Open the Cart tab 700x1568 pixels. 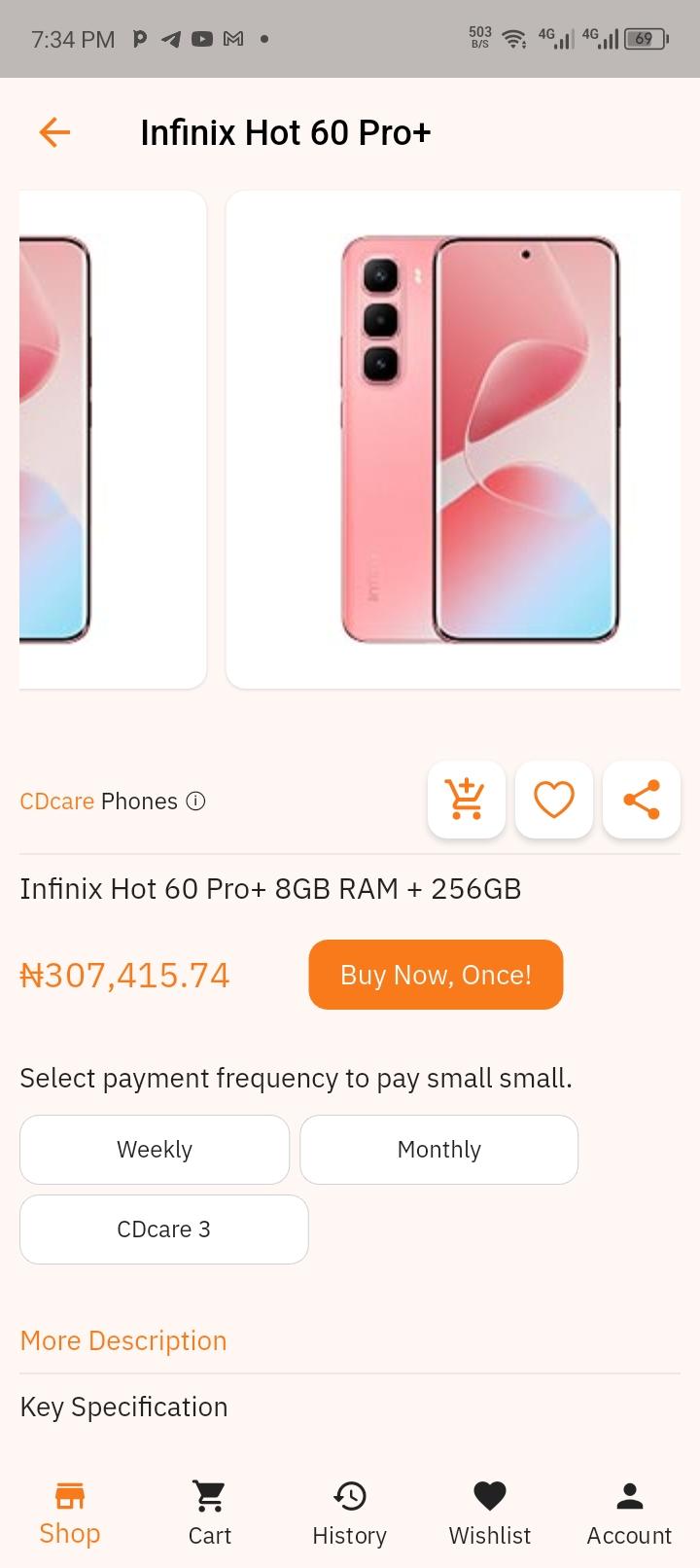click(209, 1514)
